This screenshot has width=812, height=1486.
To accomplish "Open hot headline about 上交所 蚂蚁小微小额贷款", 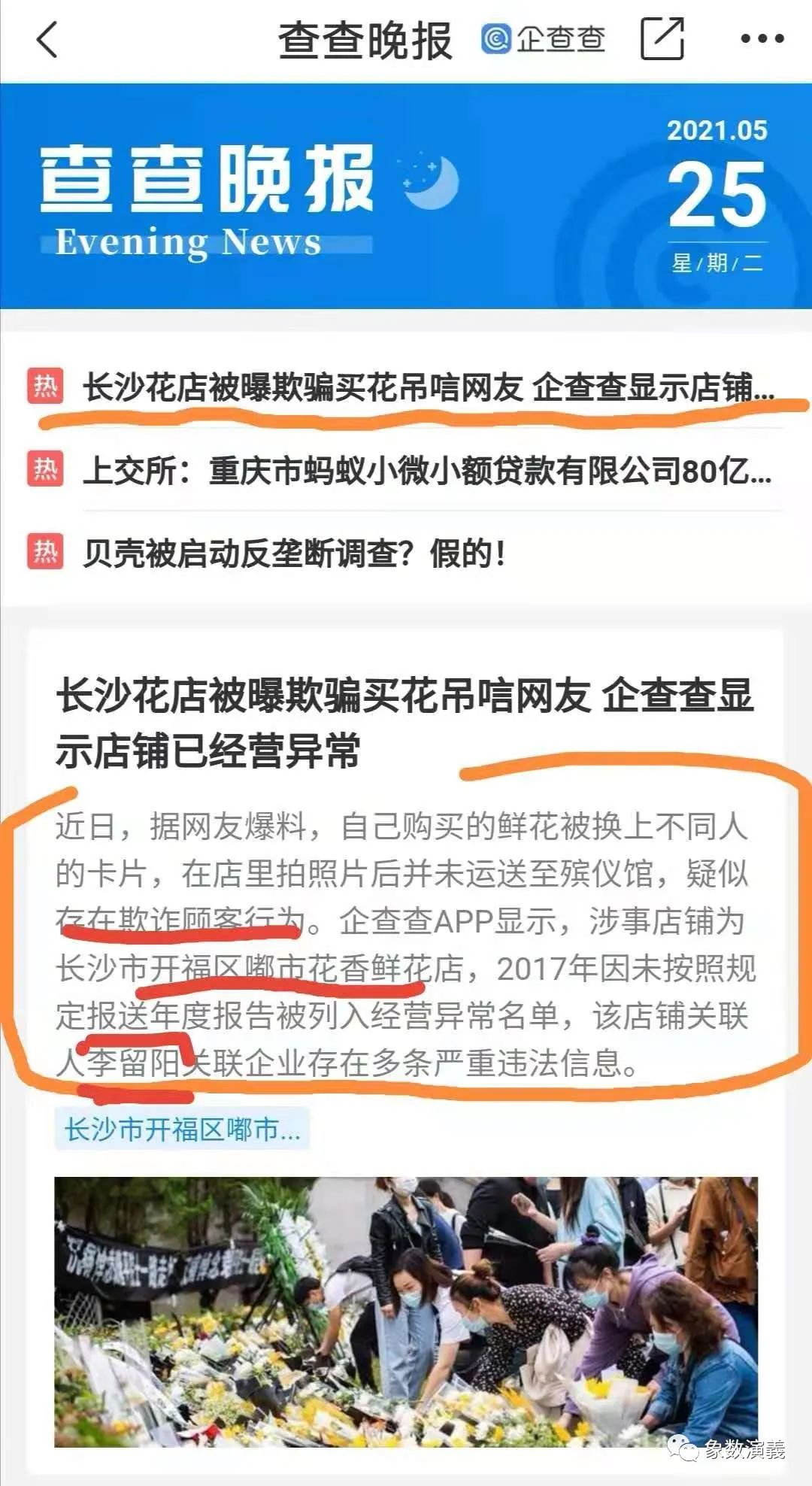I will tap(427, 471).
